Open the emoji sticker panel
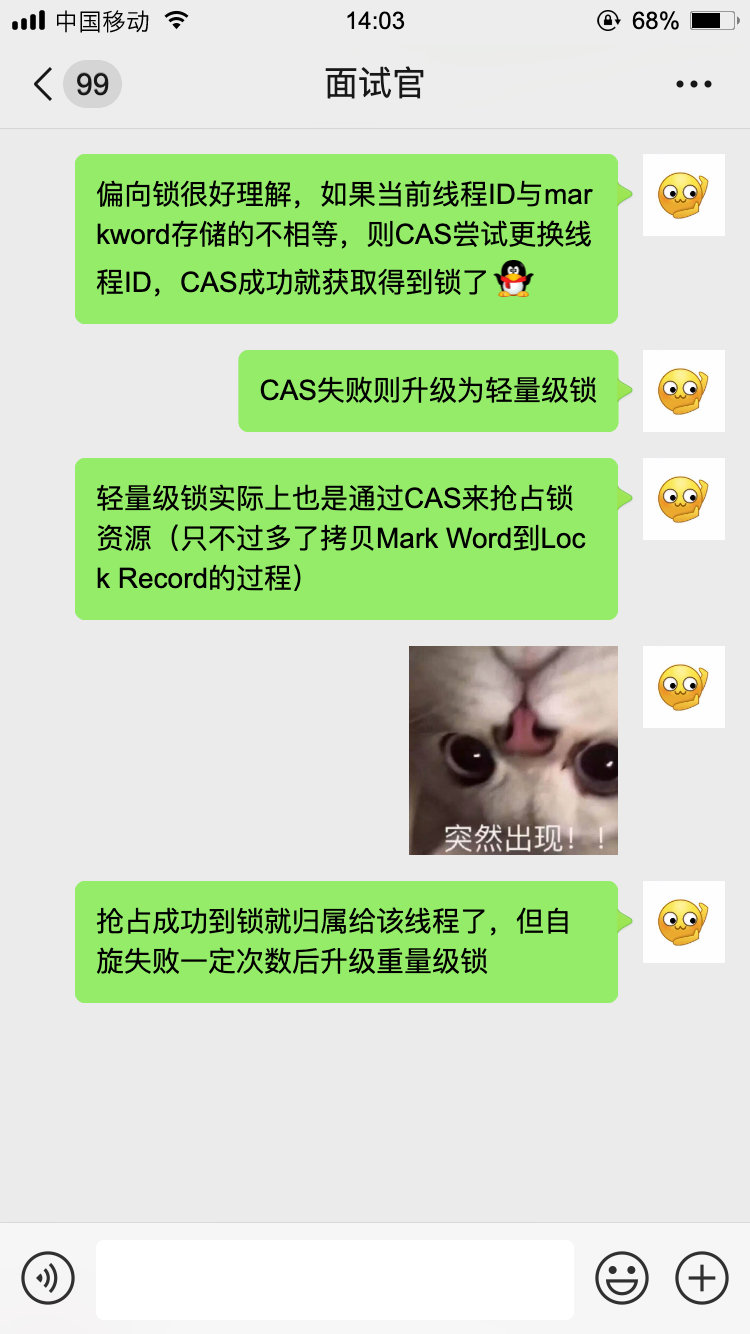The height and width of the screenshot is (1334, 750). pos(622,1278)
